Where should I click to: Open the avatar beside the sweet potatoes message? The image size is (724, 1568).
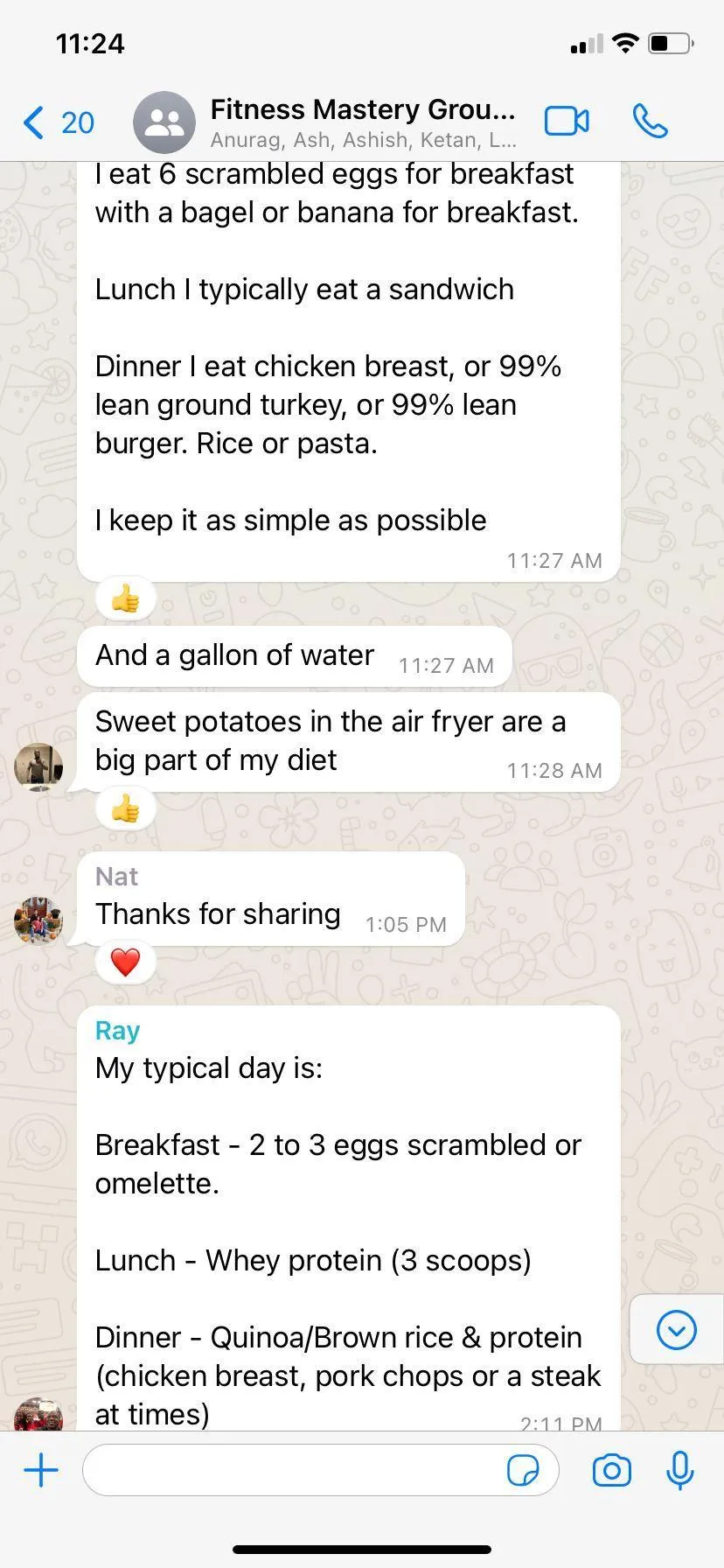click(38, 766)
